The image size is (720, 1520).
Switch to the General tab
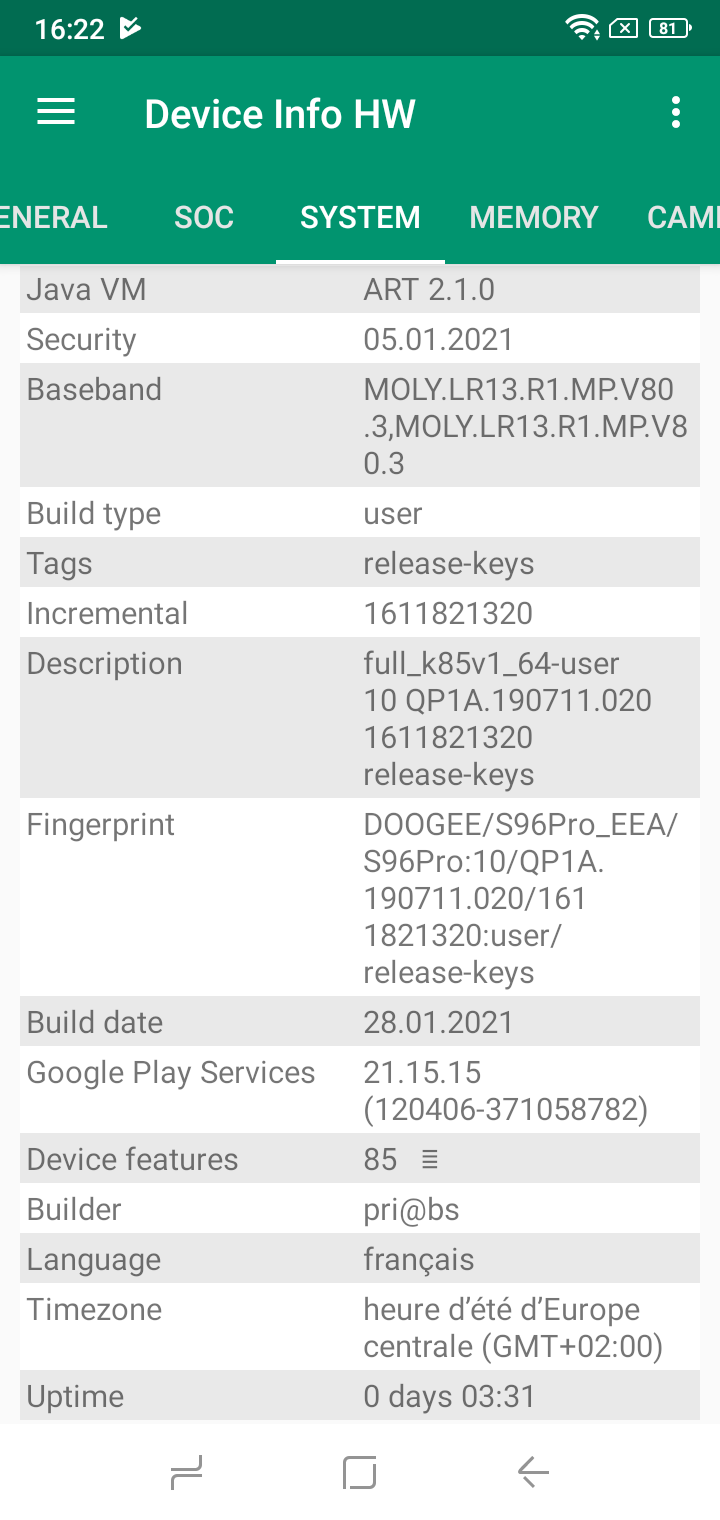click(52, 218)
